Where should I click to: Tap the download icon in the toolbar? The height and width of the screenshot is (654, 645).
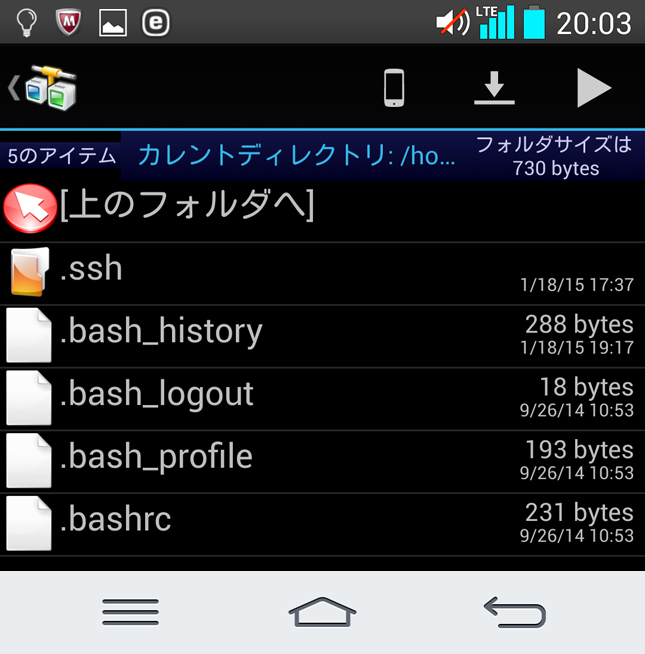point(494,88)
